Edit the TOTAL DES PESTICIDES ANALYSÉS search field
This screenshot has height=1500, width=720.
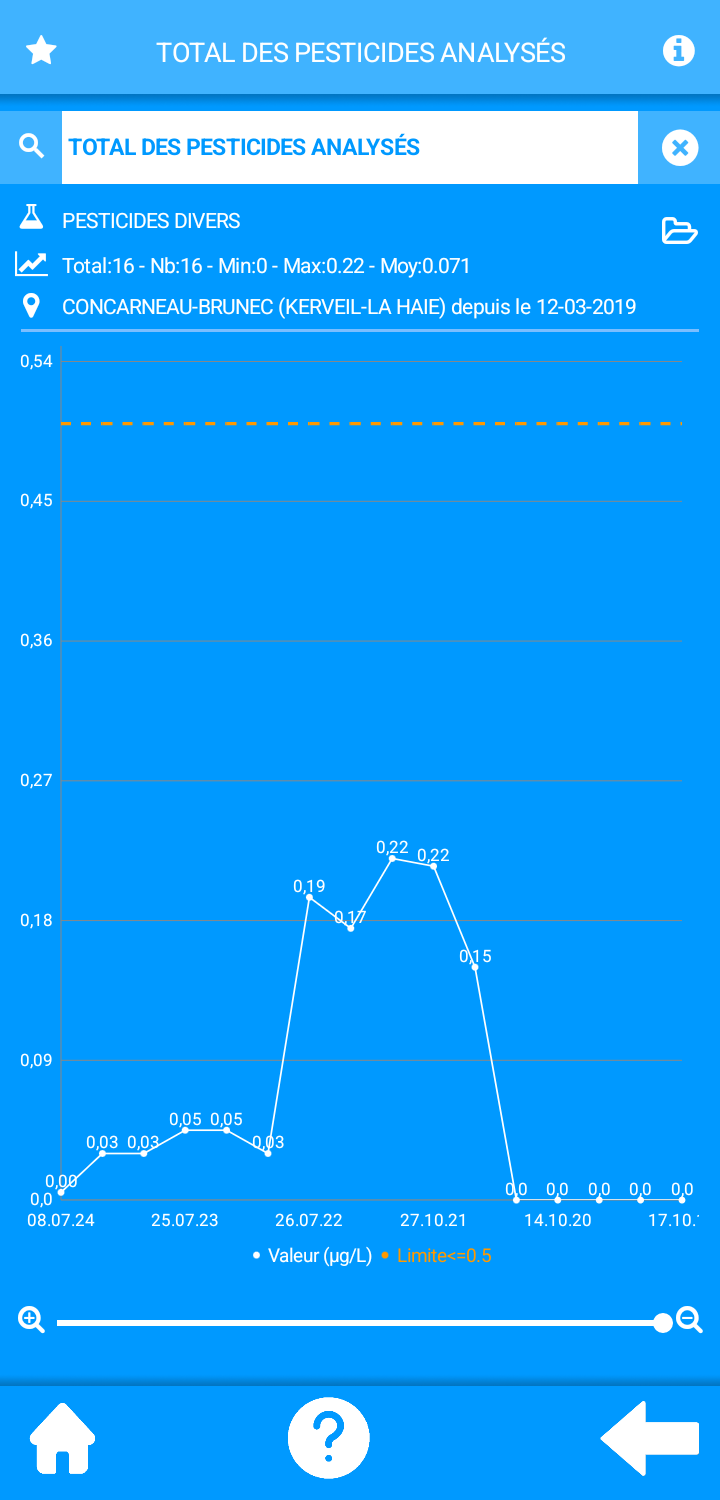349,148
